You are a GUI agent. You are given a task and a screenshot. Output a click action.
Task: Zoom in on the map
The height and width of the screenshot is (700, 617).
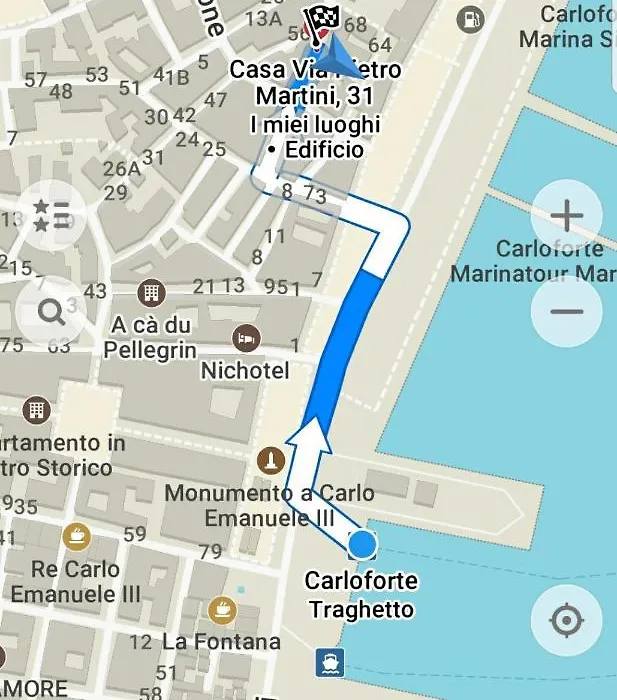[x=566, y=215]
